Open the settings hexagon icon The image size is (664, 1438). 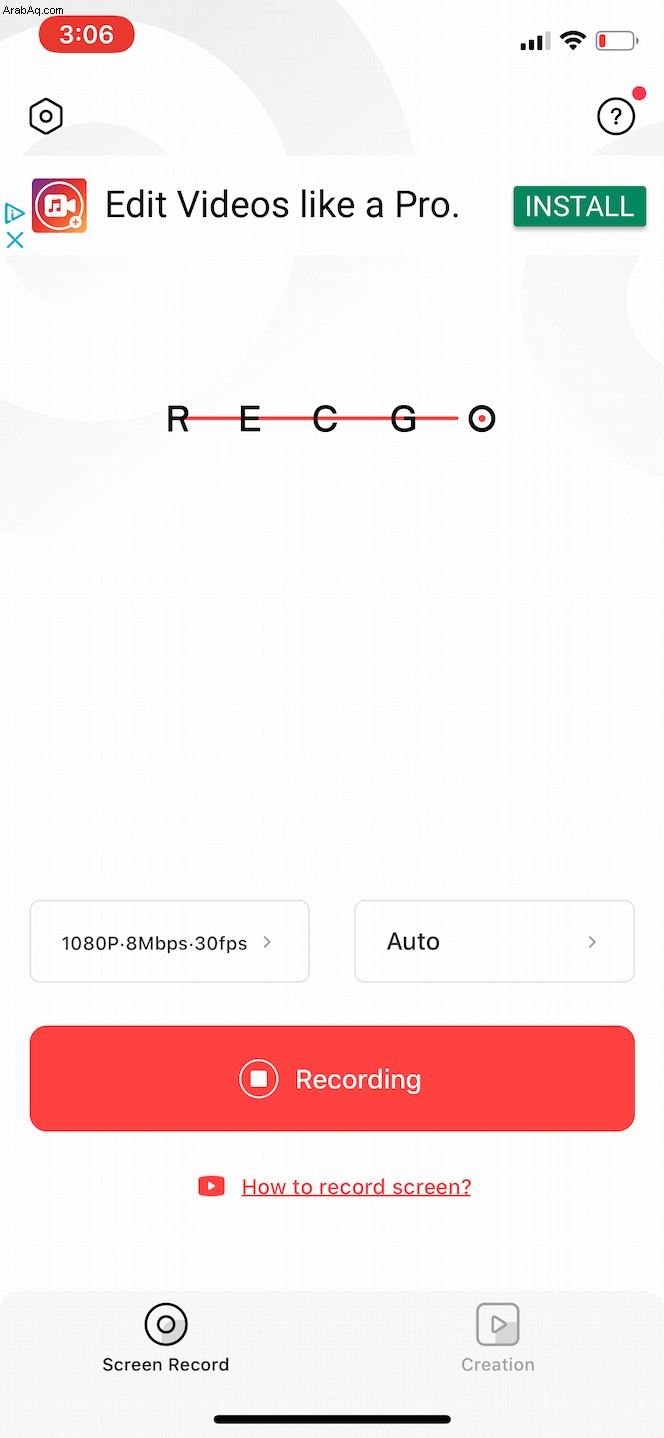click(x=46, y=117)
